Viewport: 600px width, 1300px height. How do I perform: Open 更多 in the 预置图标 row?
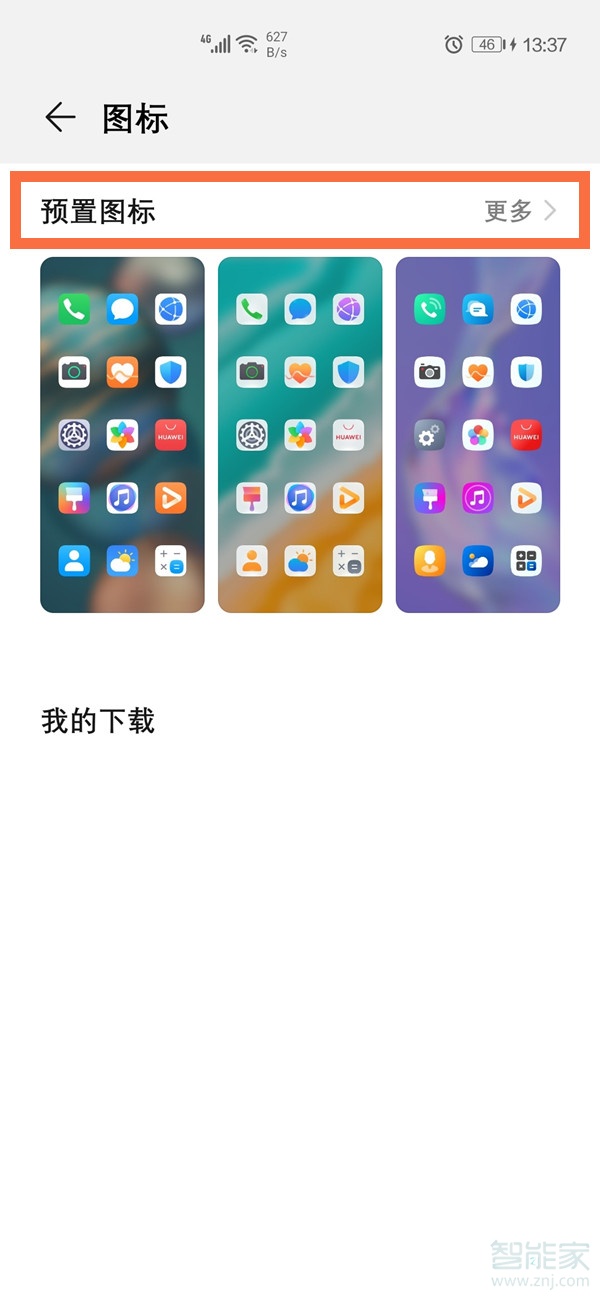[x=519, y=211]
